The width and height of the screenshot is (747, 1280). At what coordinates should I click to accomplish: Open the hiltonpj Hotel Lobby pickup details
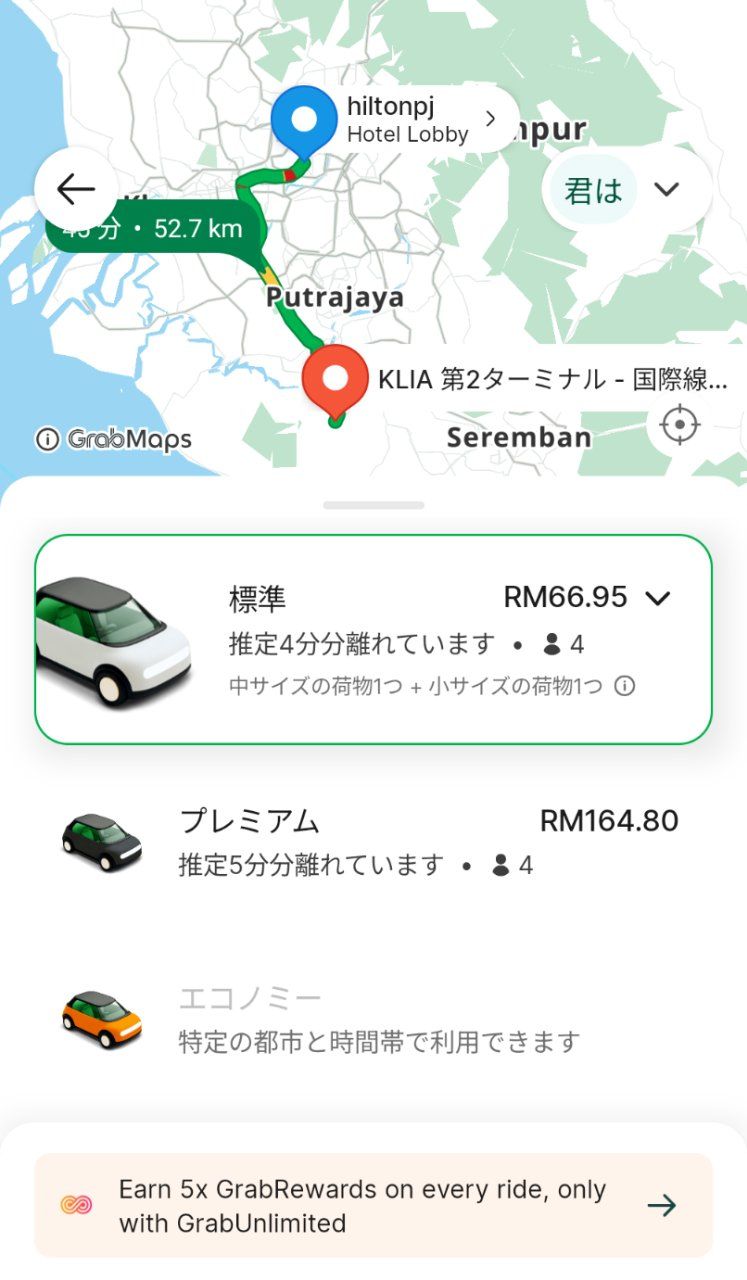pyautogui.click(x=421, y=120)
